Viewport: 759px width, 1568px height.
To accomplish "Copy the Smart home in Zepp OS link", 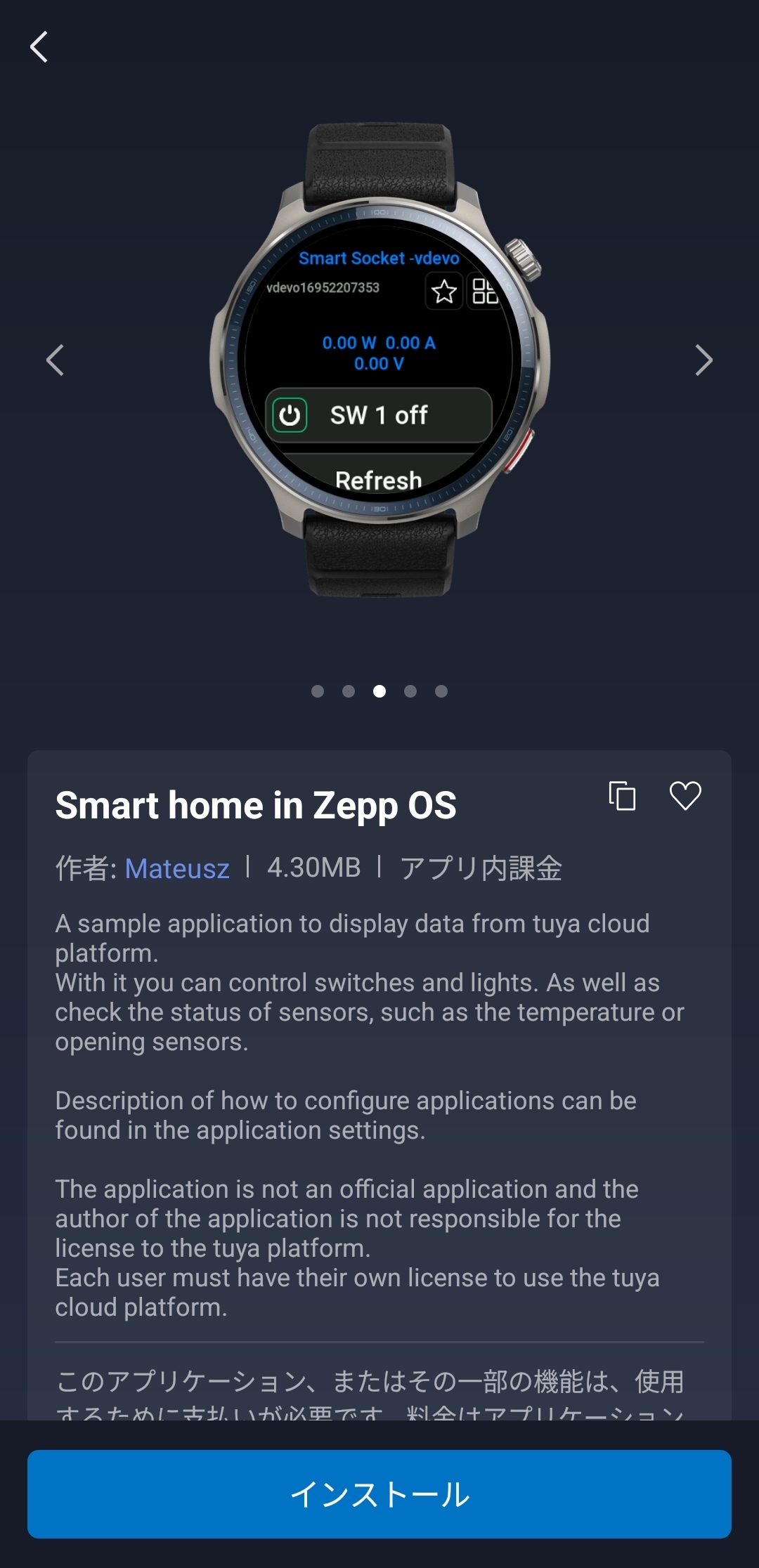I will pyautogui.click(x=622, y=796).
